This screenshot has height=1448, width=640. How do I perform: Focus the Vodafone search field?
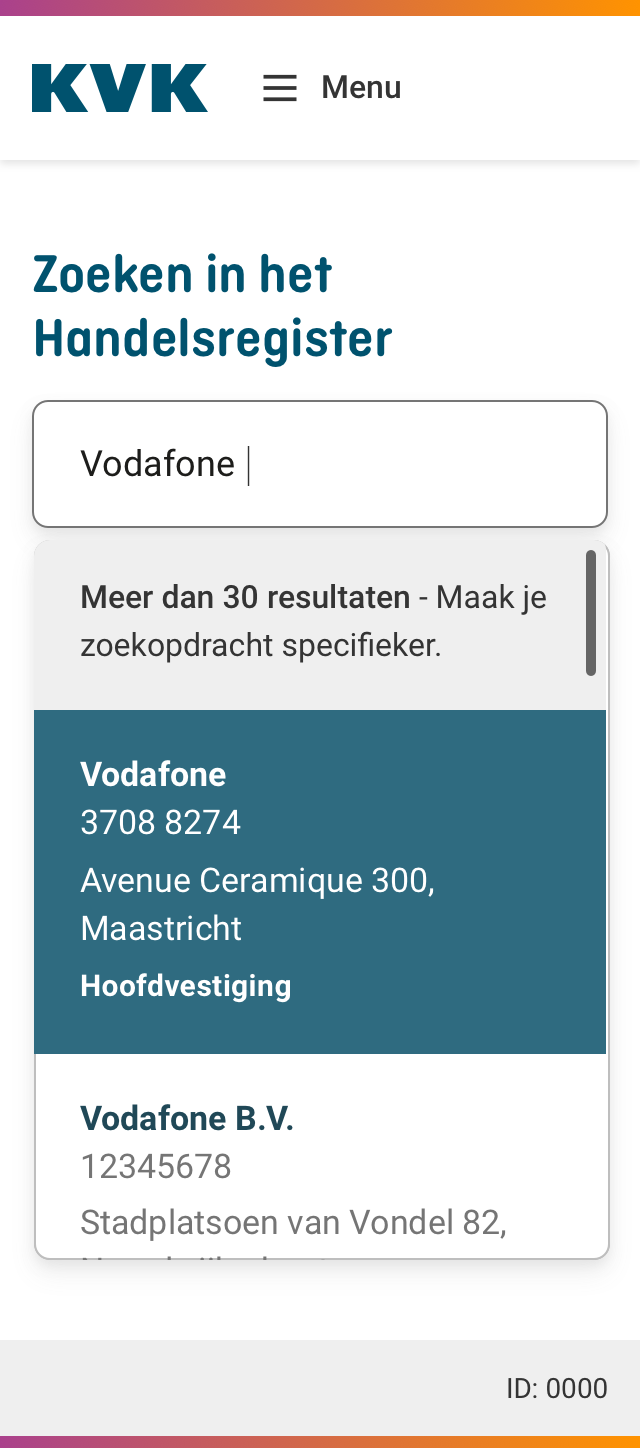[x=320, y=464]
